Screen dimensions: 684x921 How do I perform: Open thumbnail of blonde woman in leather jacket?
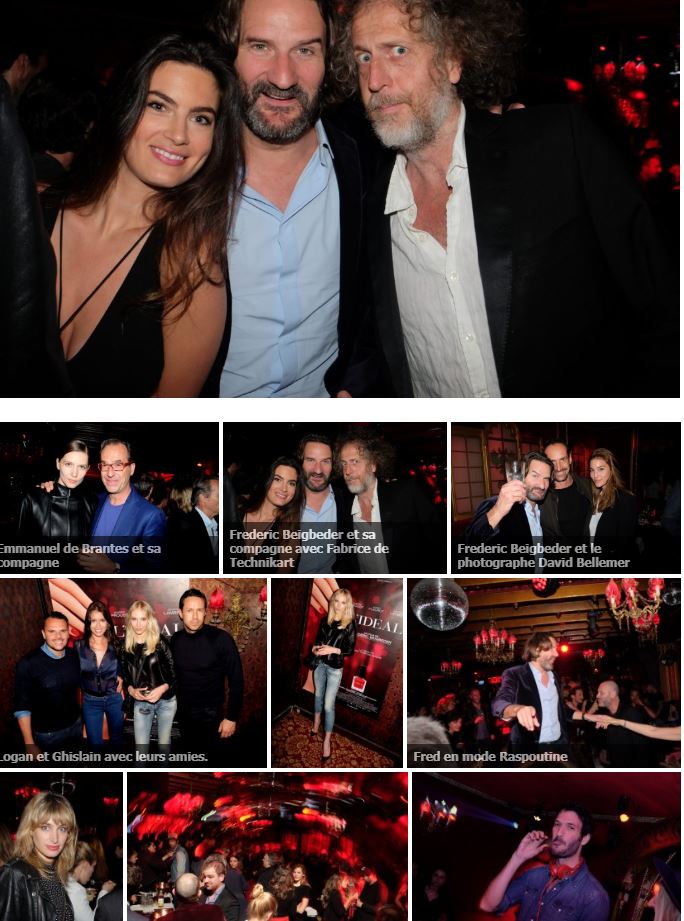point(60,846)
